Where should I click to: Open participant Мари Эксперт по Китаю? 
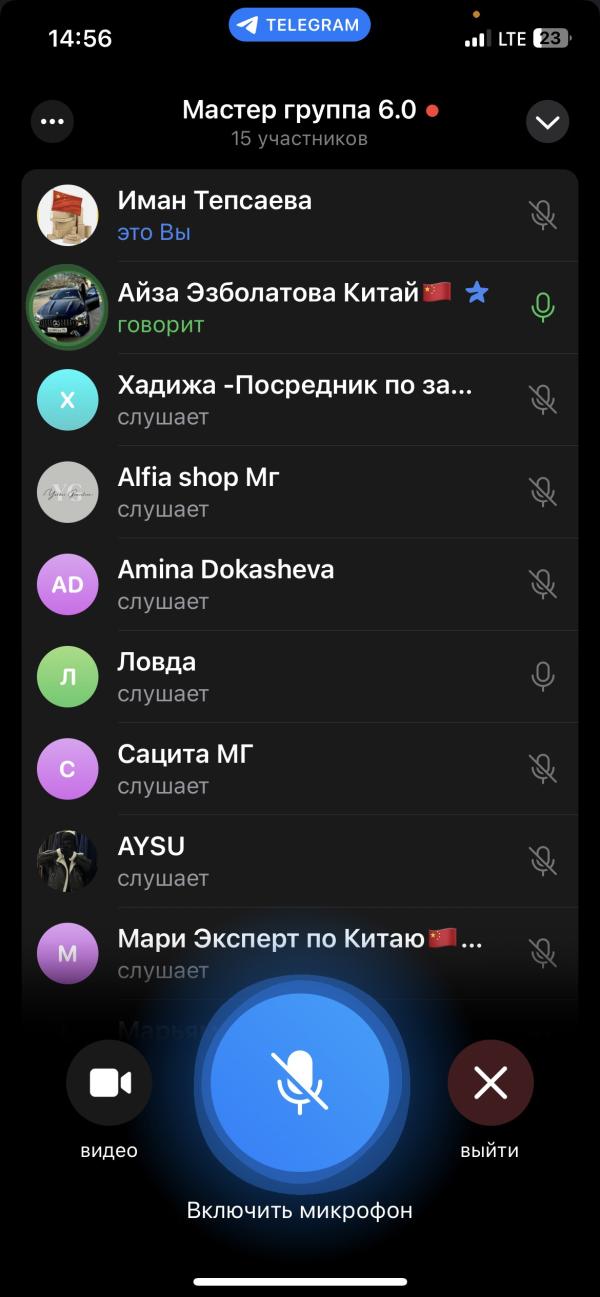[300, 952]
